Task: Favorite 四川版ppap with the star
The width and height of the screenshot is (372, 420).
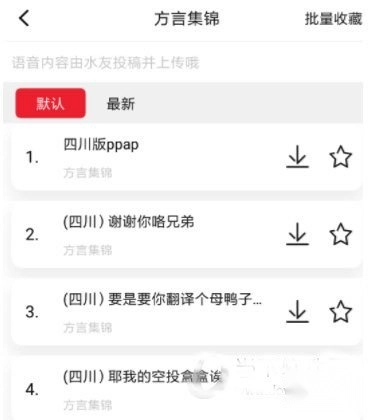Action: tap(340, 157)
